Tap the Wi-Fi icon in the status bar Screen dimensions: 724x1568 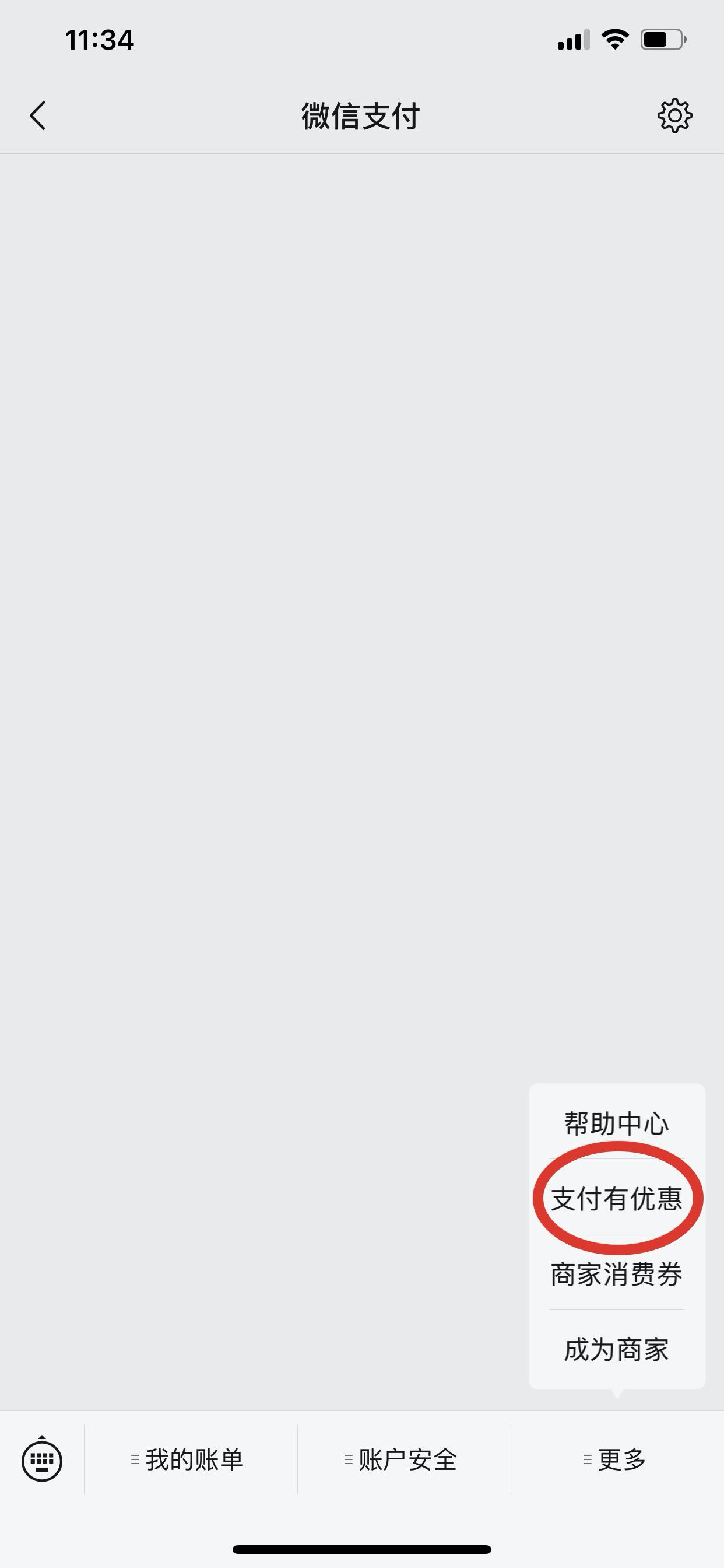(616, 38)
